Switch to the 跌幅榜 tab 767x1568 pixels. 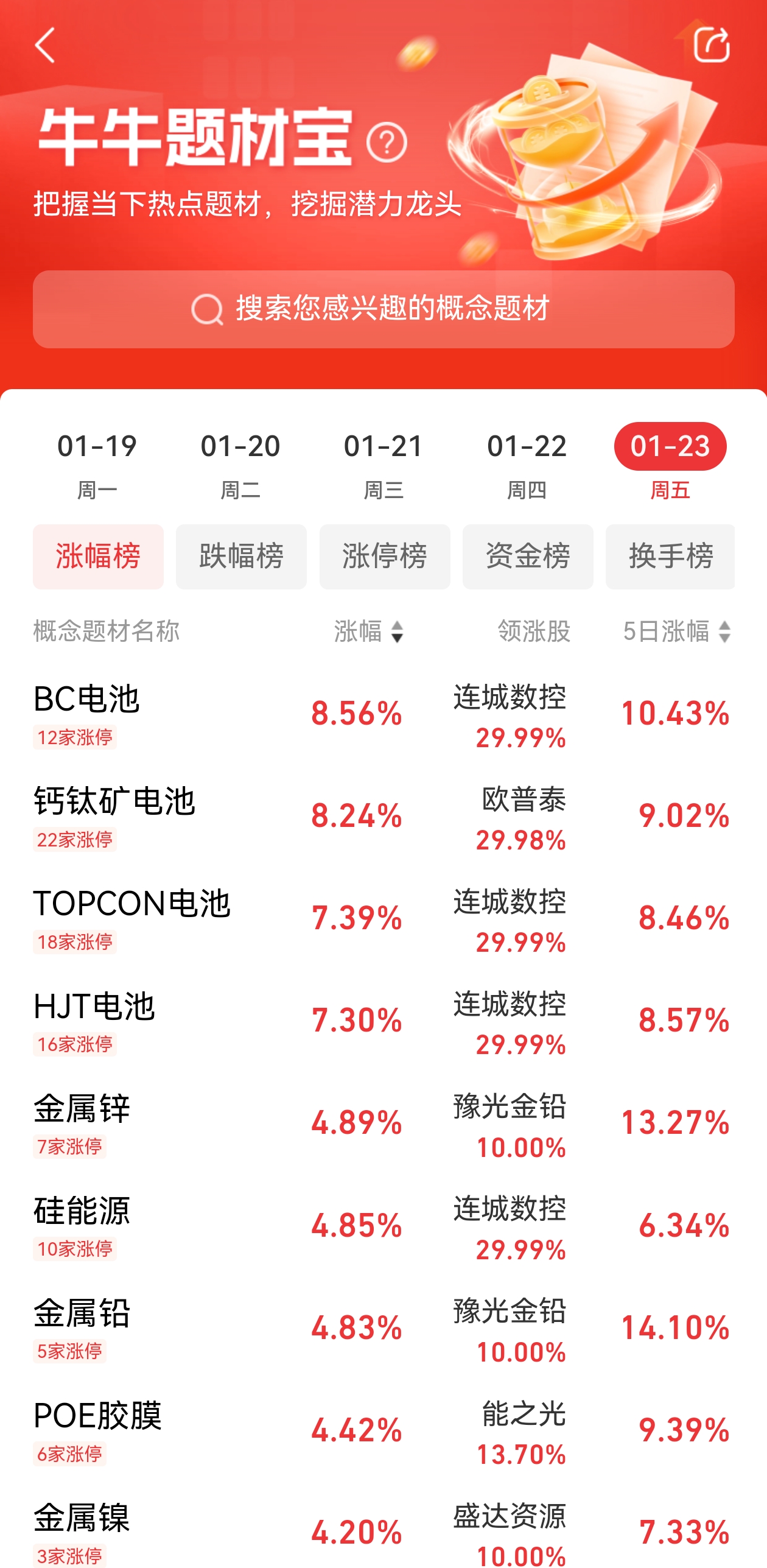pos(241,557)
